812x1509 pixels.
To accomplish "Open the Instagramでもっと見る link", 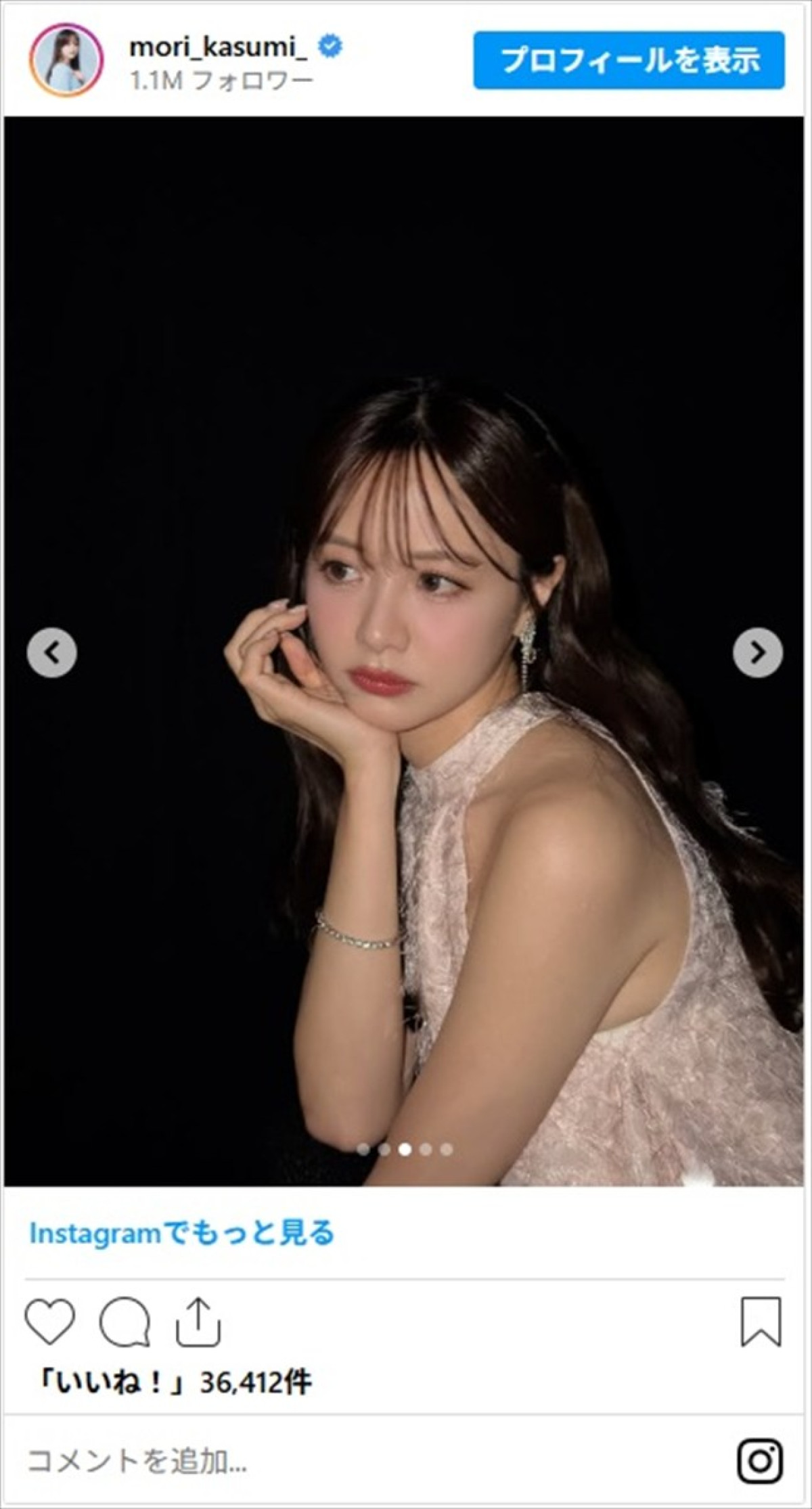I will [182, 1234].
